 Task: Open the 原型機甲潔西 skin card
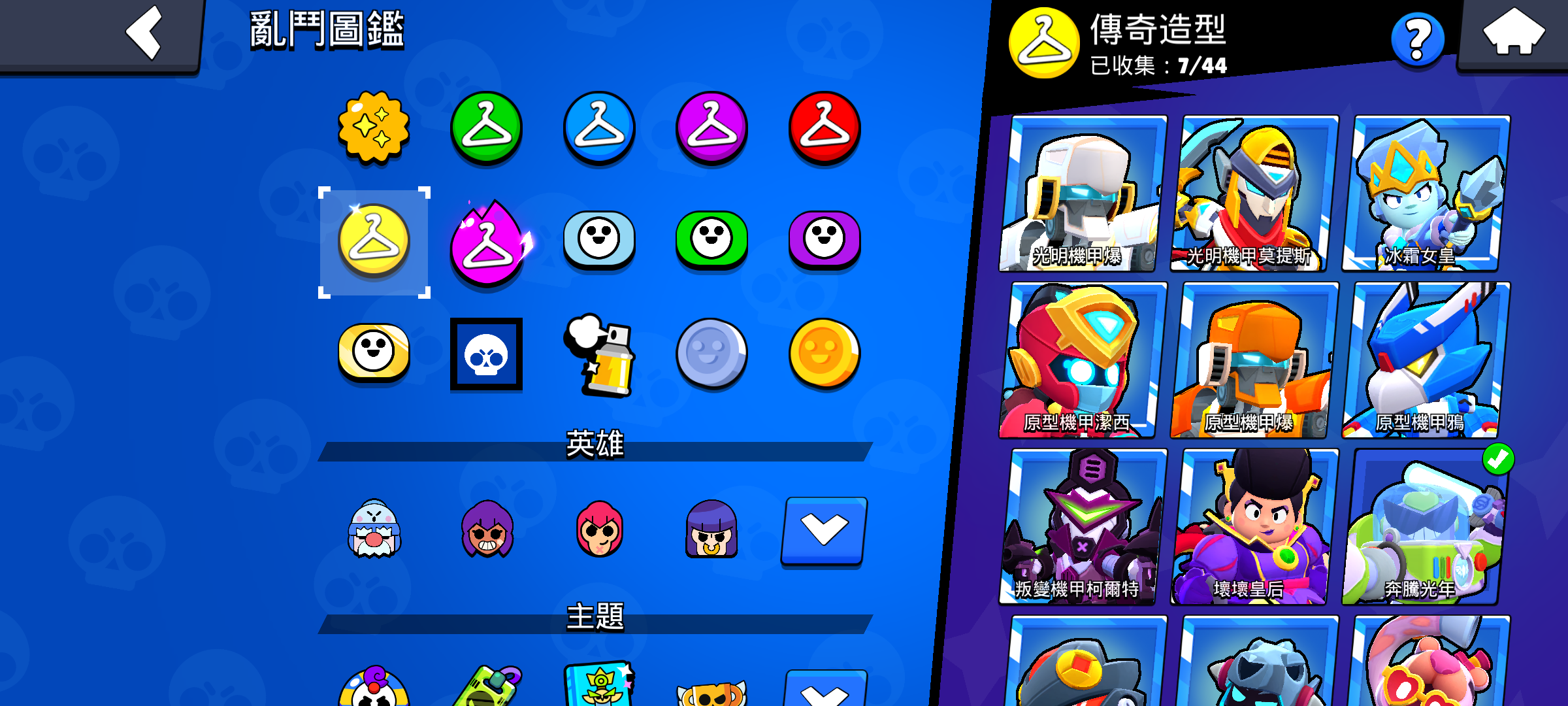pos(1081,361)
